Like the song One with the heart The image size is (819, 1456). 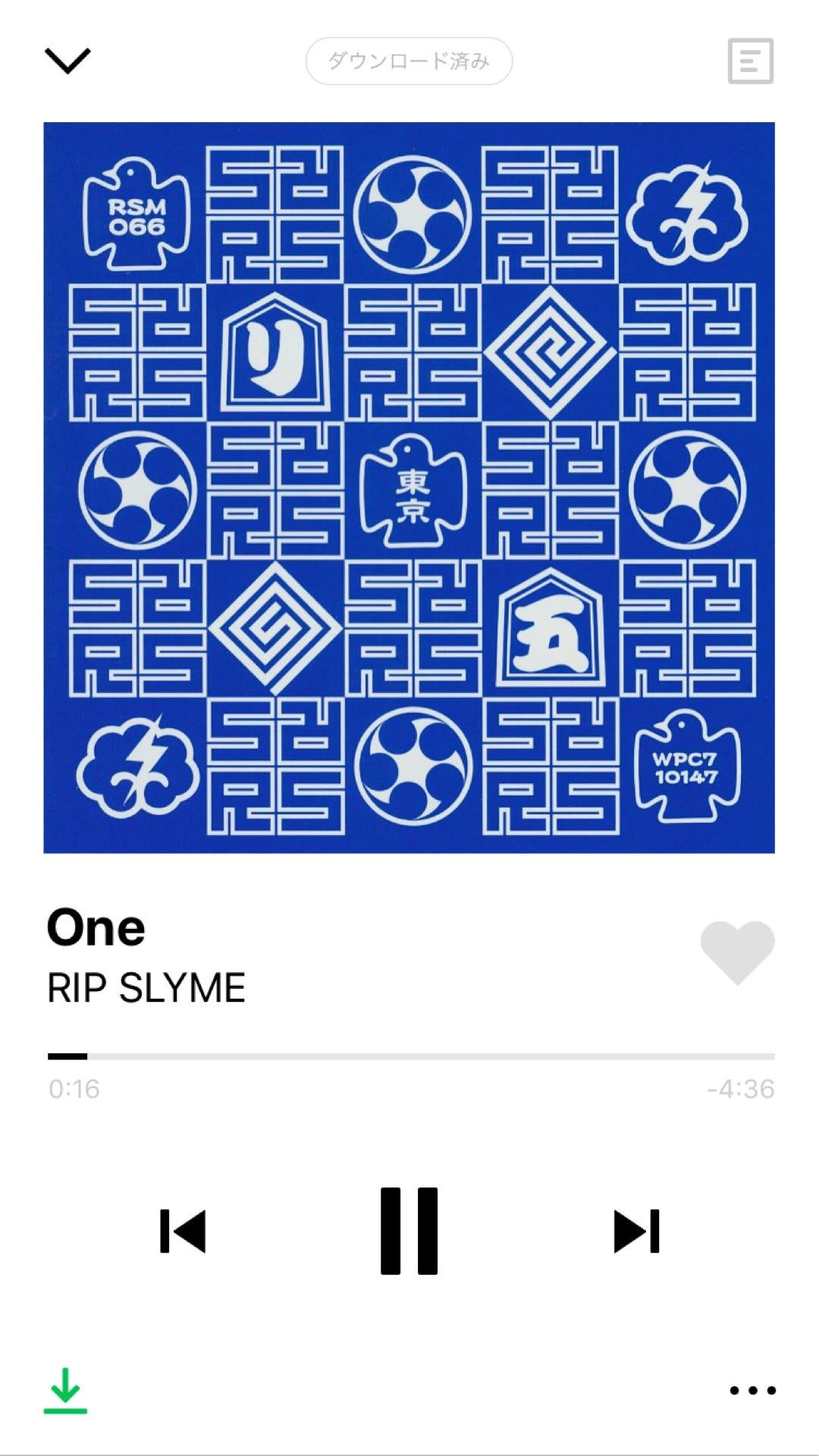737,952
